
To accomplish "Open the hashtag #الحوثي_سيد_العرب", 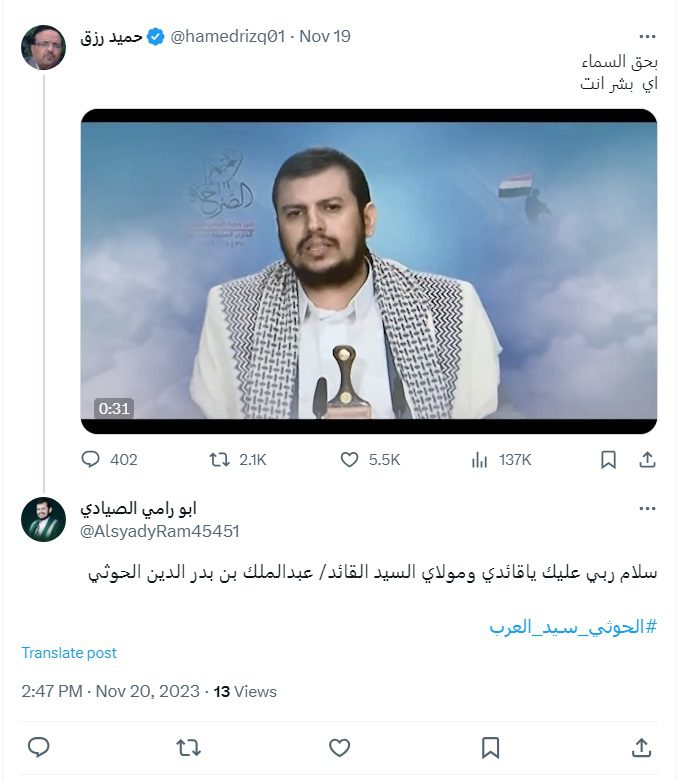I will (572, 627).
